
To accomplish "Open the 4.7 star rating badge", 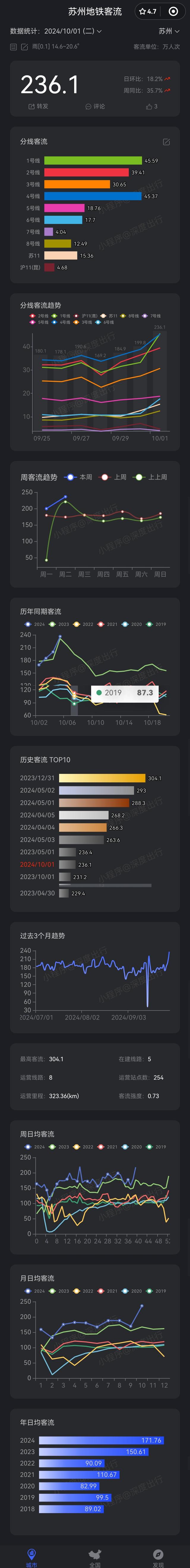I will pos(148,12).
